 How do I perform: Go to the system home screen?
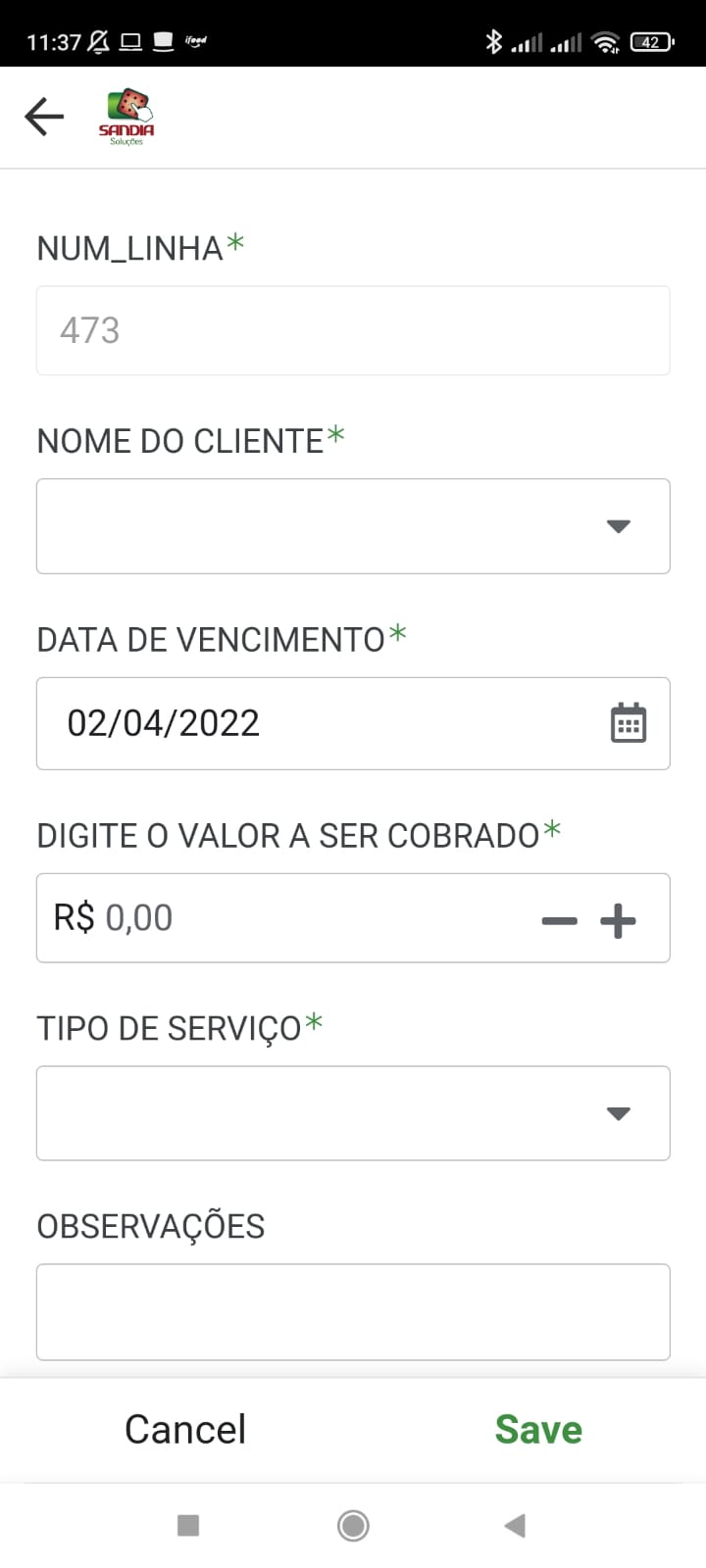point(353,1525)
